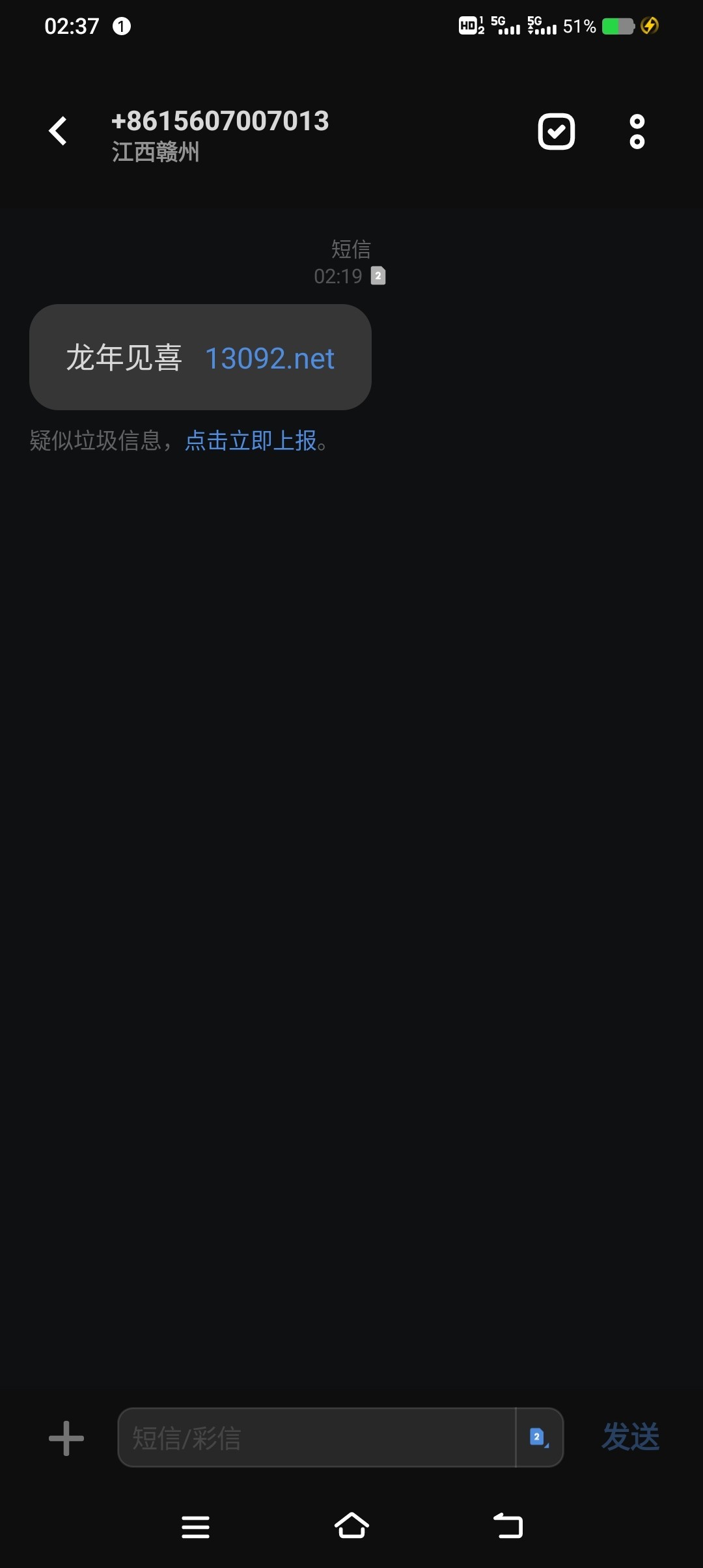Open recent apps from navigation bar
Image resolution: width=703 pixels, height=1568 pixels.
point(195,1526)
